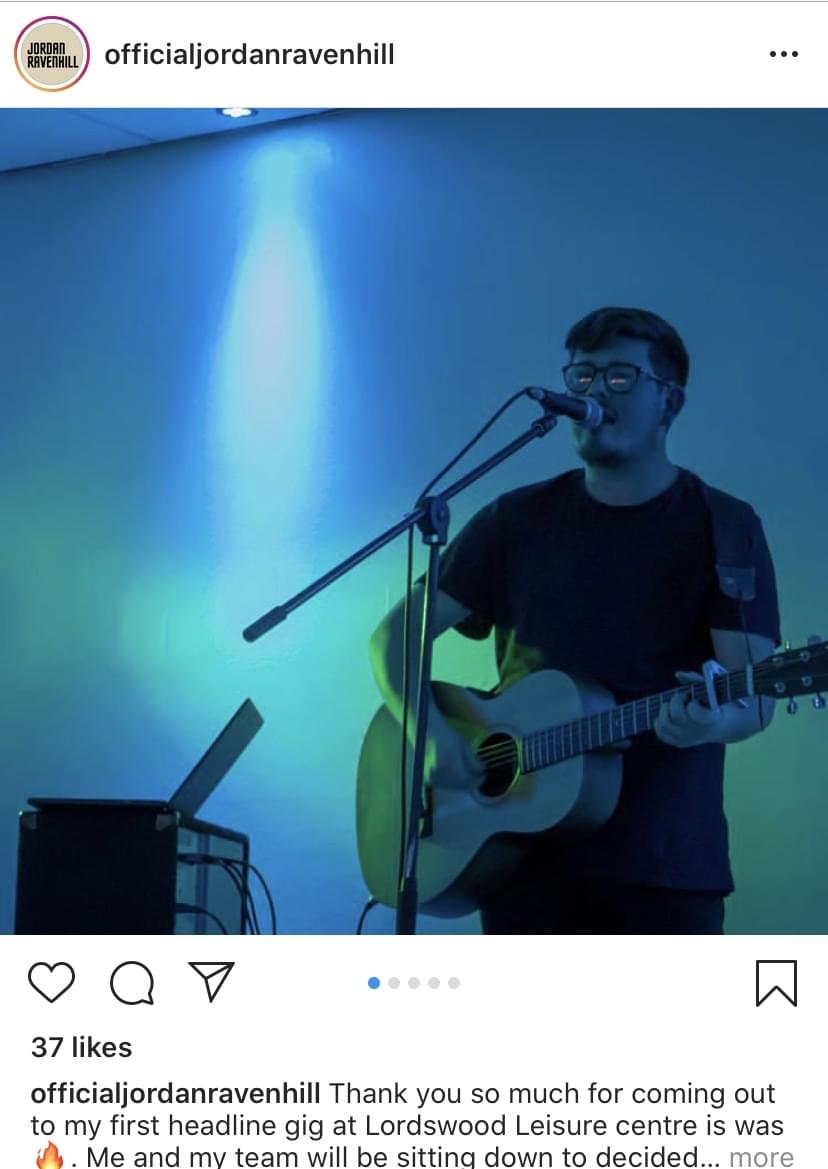828x1169 pixels.
Task: Like this post with the heart
Action: coord(51,982)
